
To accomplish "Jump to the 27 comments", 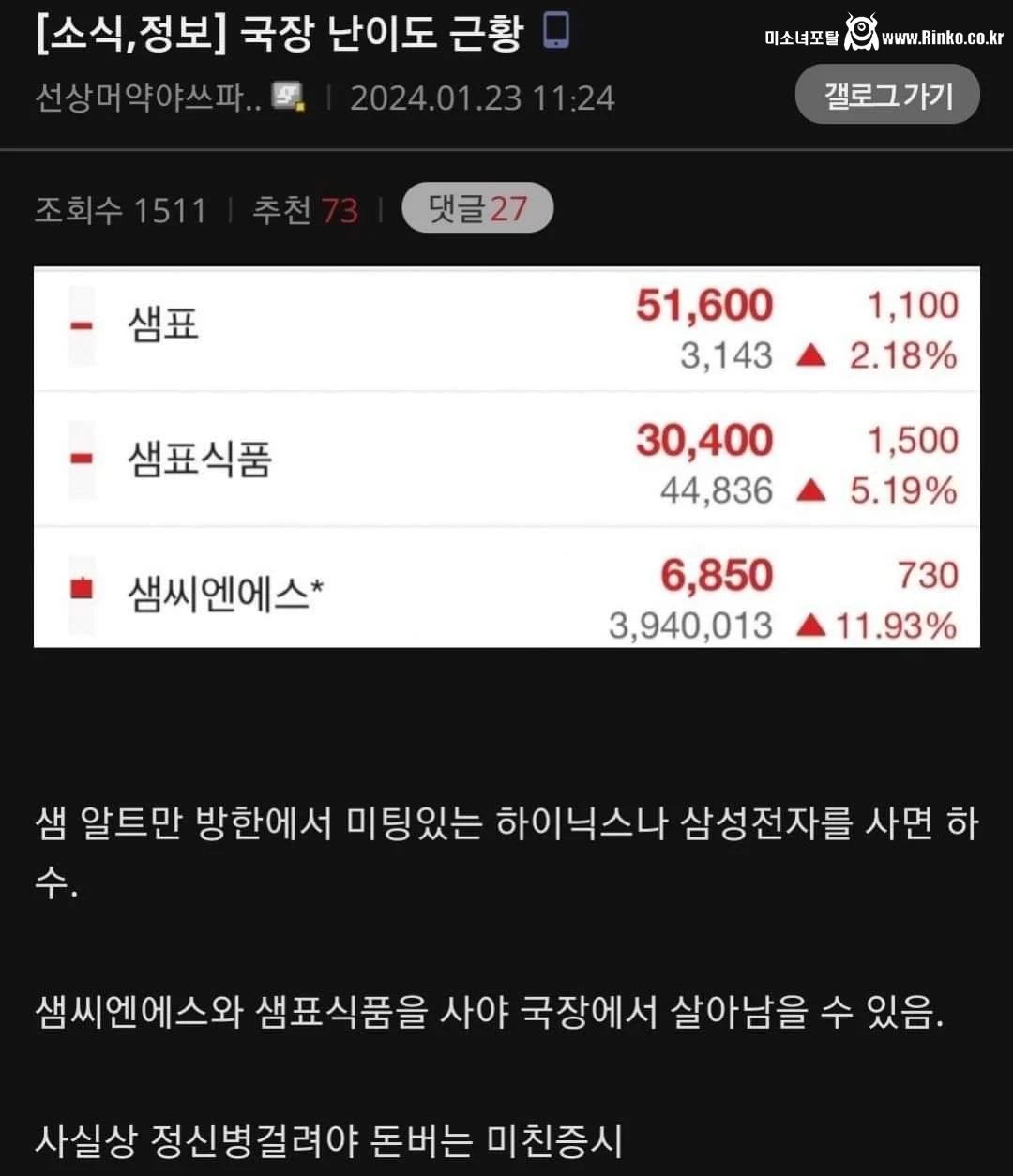I will (x=476, y=208).
